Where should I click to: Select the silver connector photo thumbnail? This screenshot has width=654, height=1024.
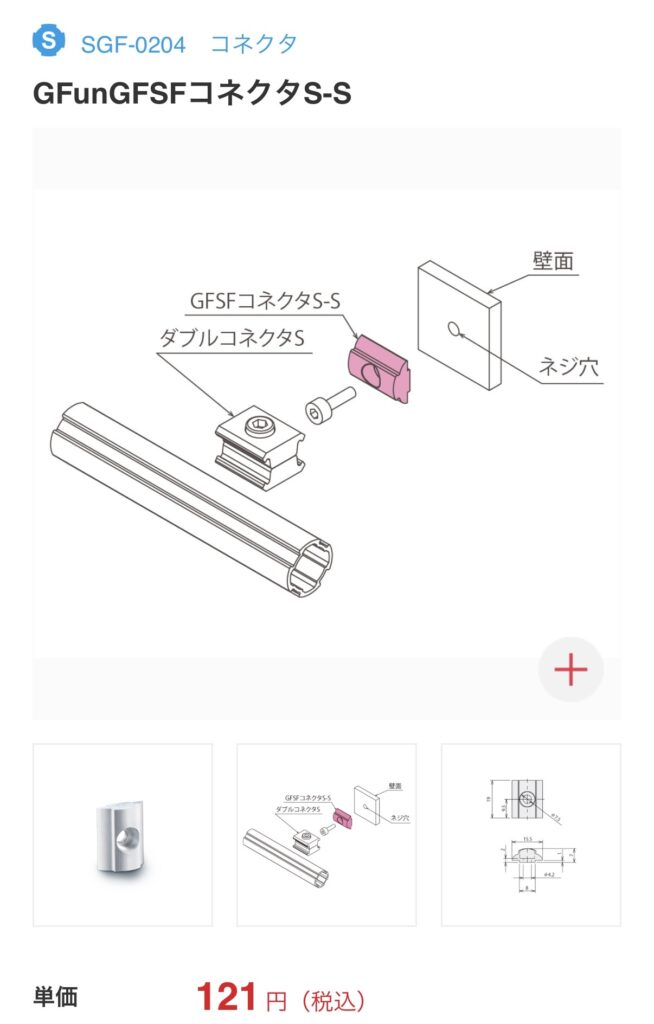122,834
